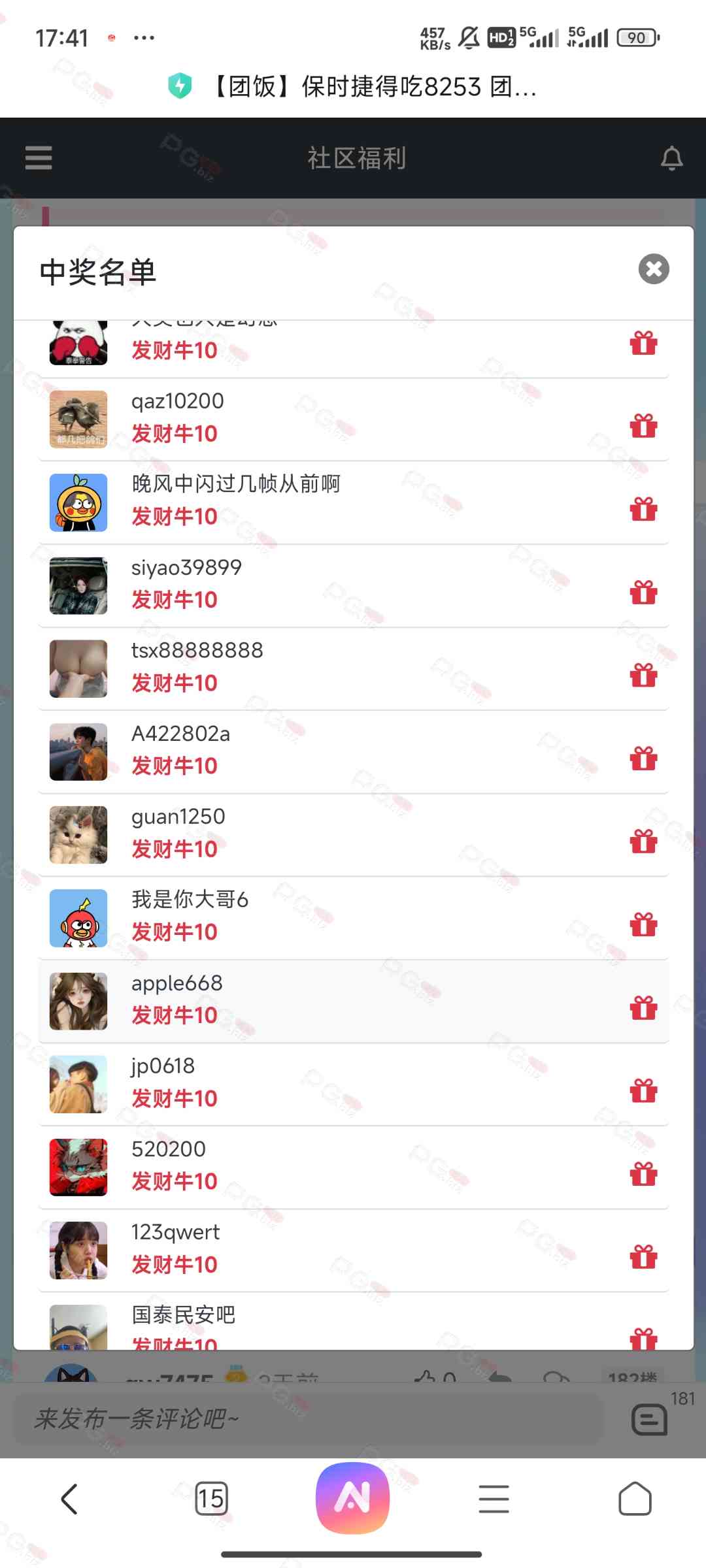Open winner 我是你大哥6

coord(353,917)
